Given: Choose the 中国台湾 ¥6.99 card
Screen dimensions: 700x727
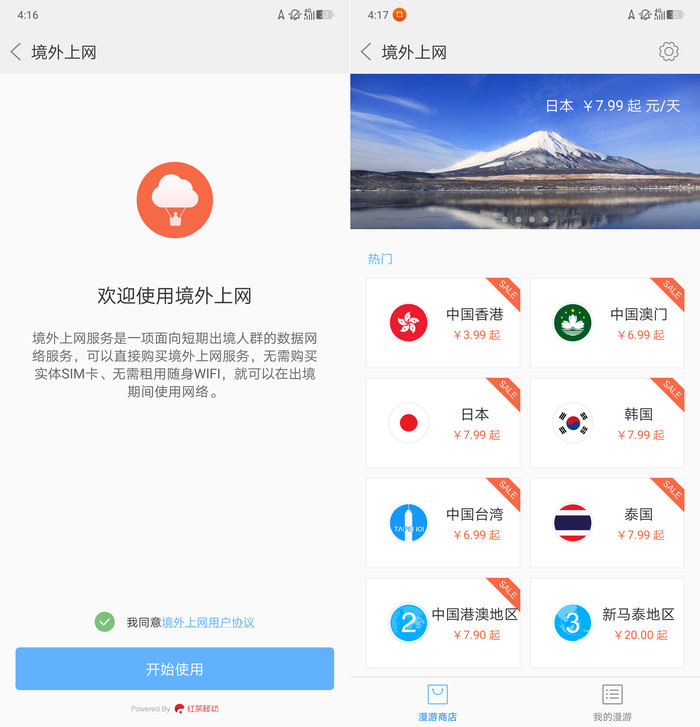Looking at the screenshot, I should 443,523.
